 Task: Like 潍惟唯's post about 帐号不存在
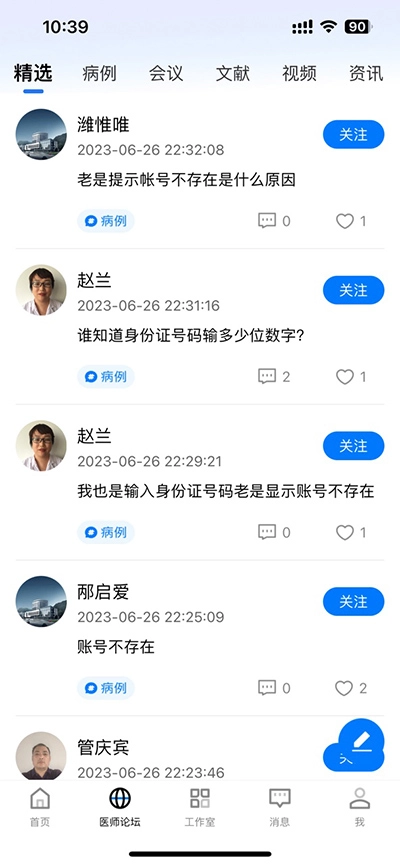pyautogui.click(x=351, y=221)
